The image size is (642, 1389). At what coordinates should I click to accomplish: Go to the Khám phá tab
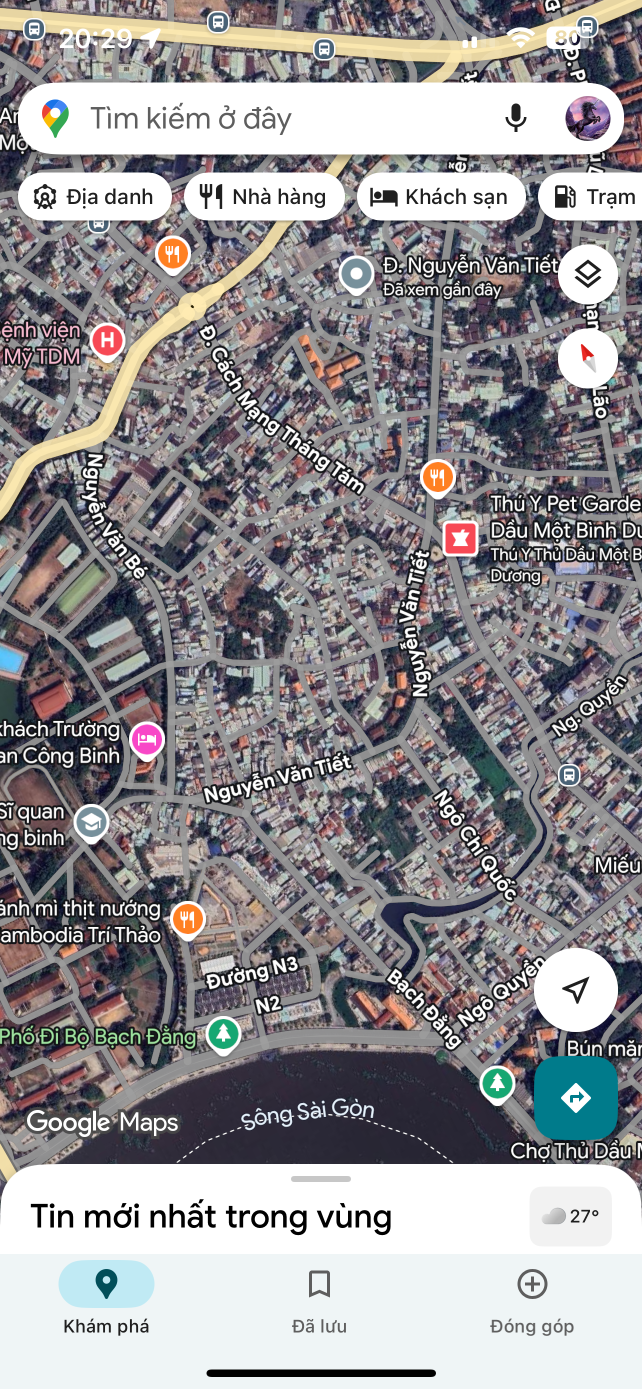[x=107, y=1300]
